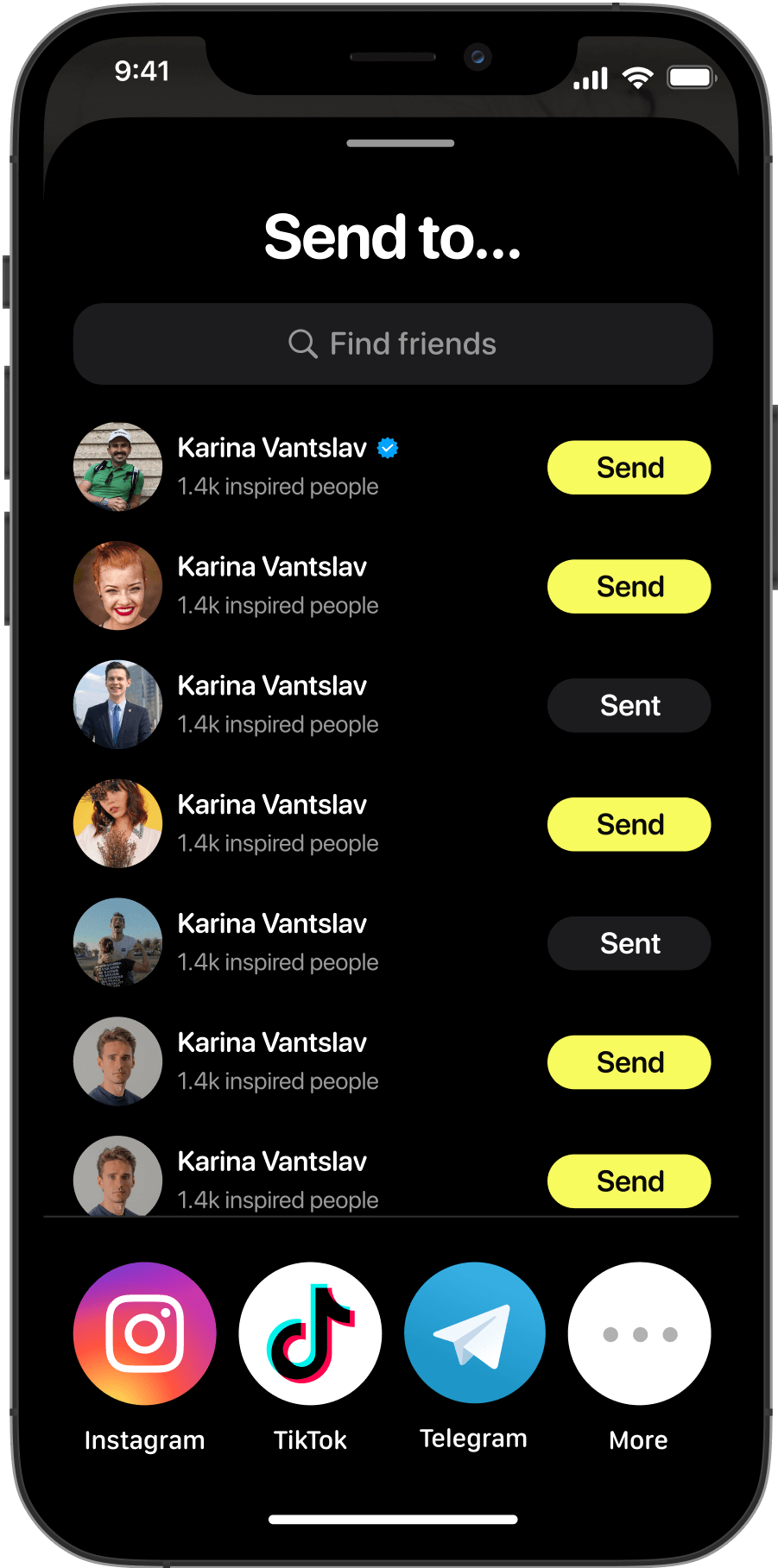Tap Send beside the yellow-background woman avatar
The width and height of the screenshot is (778, 1568).
click(x=629, y=825)
